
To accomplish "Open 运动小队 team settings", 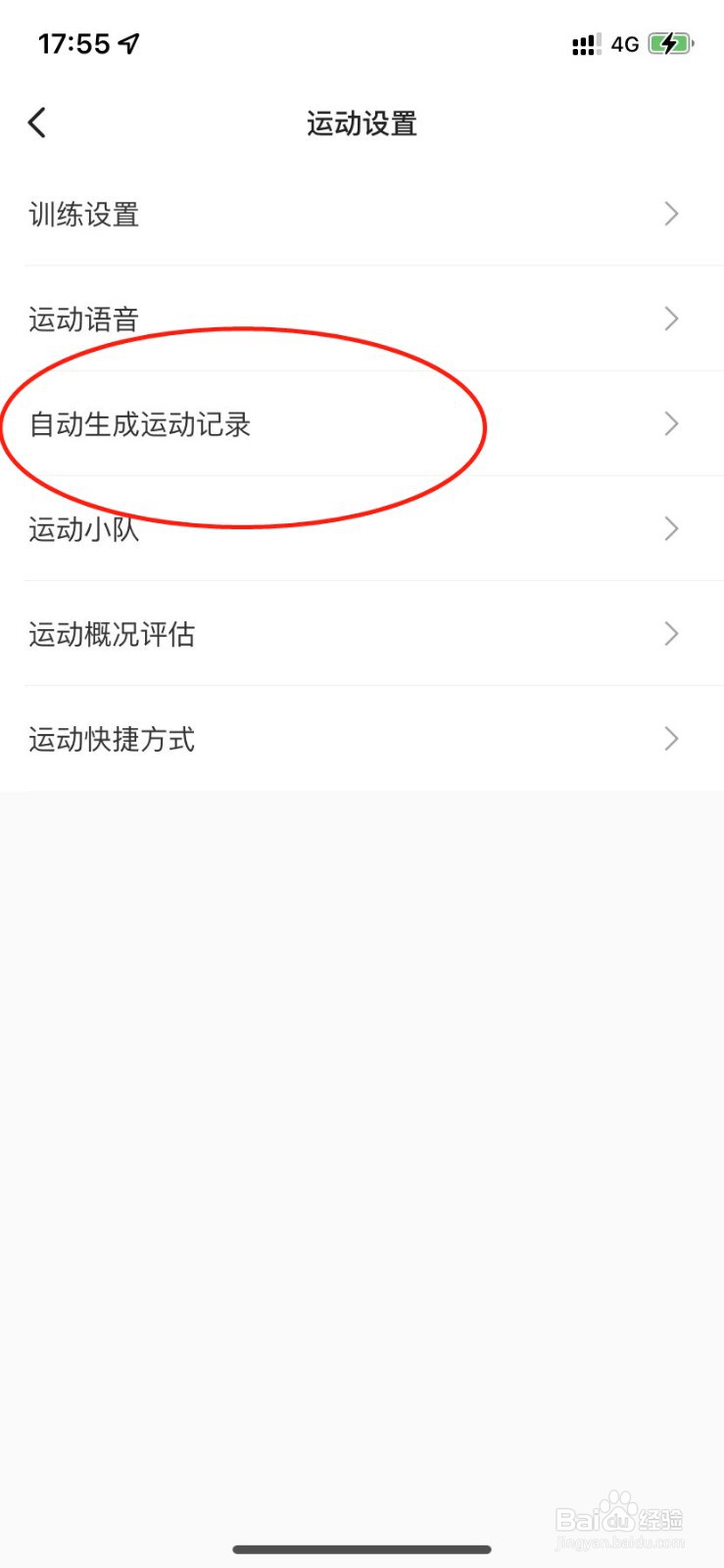I will click(x=83, y=529).
